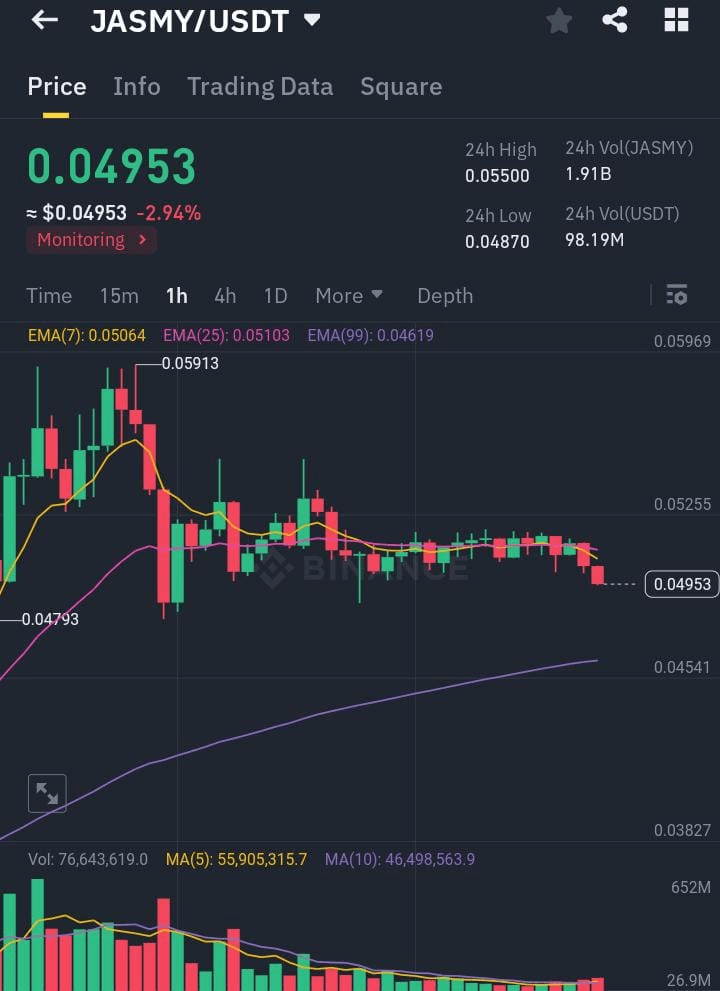
Task: Open the Square tab
Action: click(x=401, y=87)
